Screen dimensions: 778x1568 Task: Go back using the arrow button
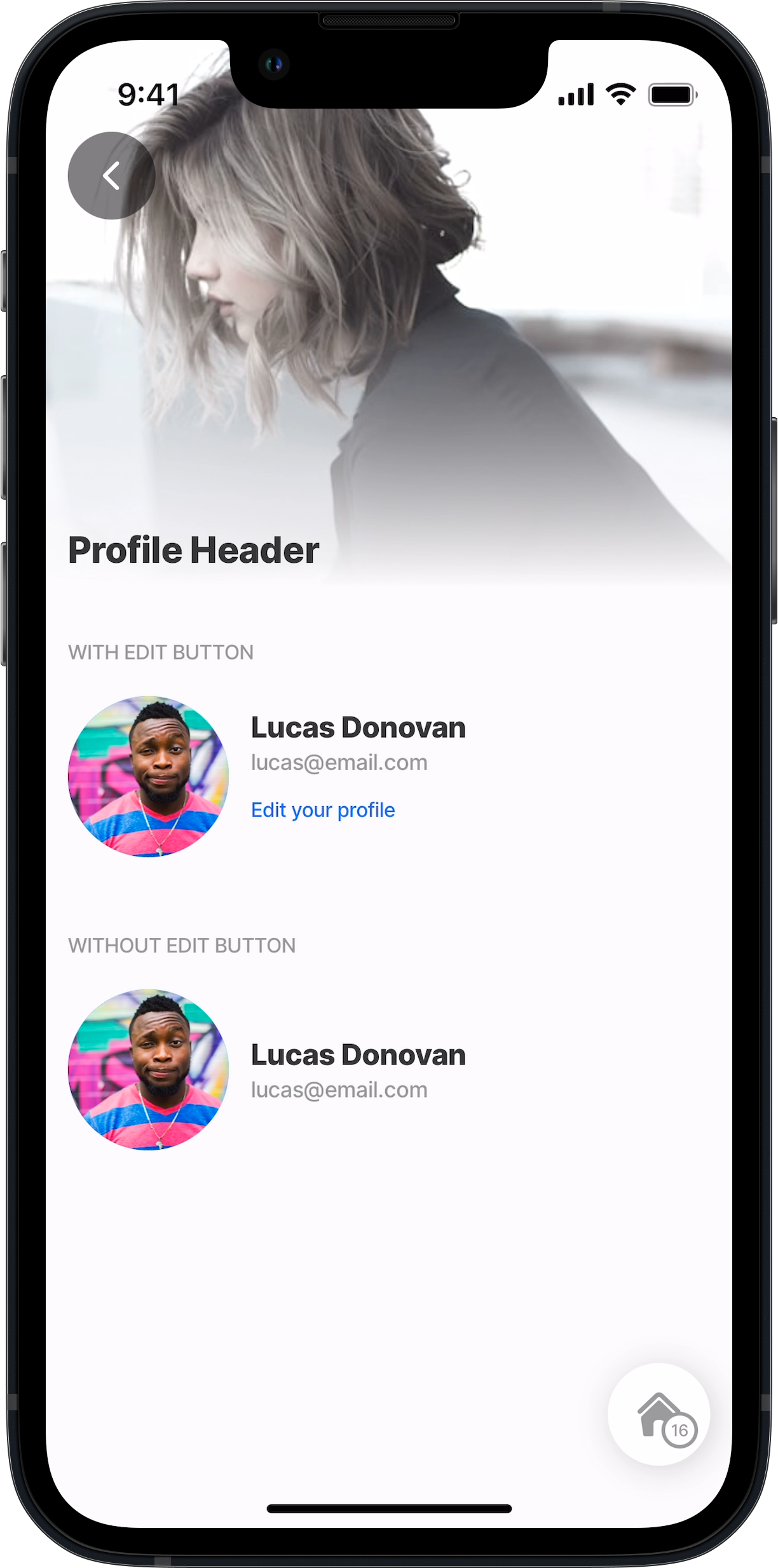click(111, 175)
